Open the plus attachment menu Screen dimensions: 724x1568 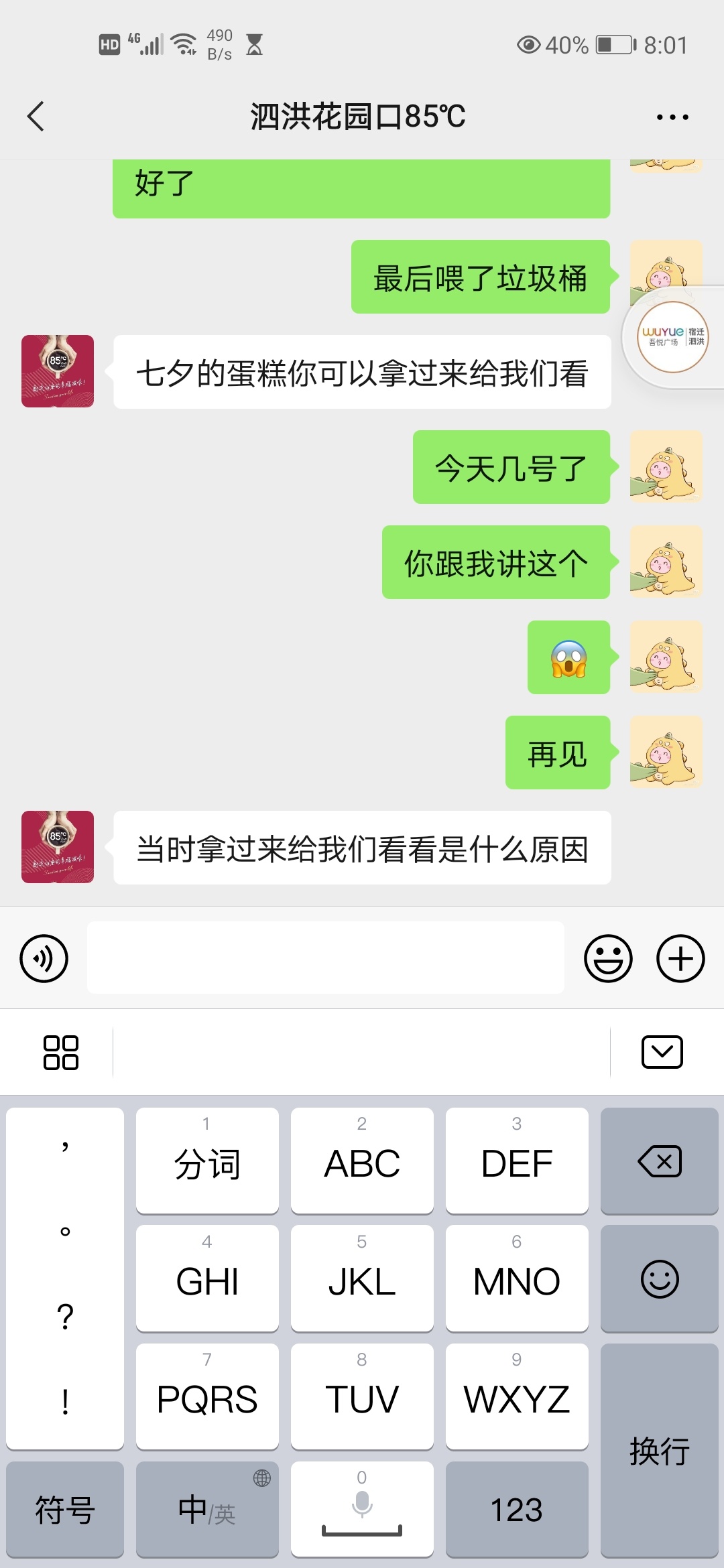coord(680,958)
